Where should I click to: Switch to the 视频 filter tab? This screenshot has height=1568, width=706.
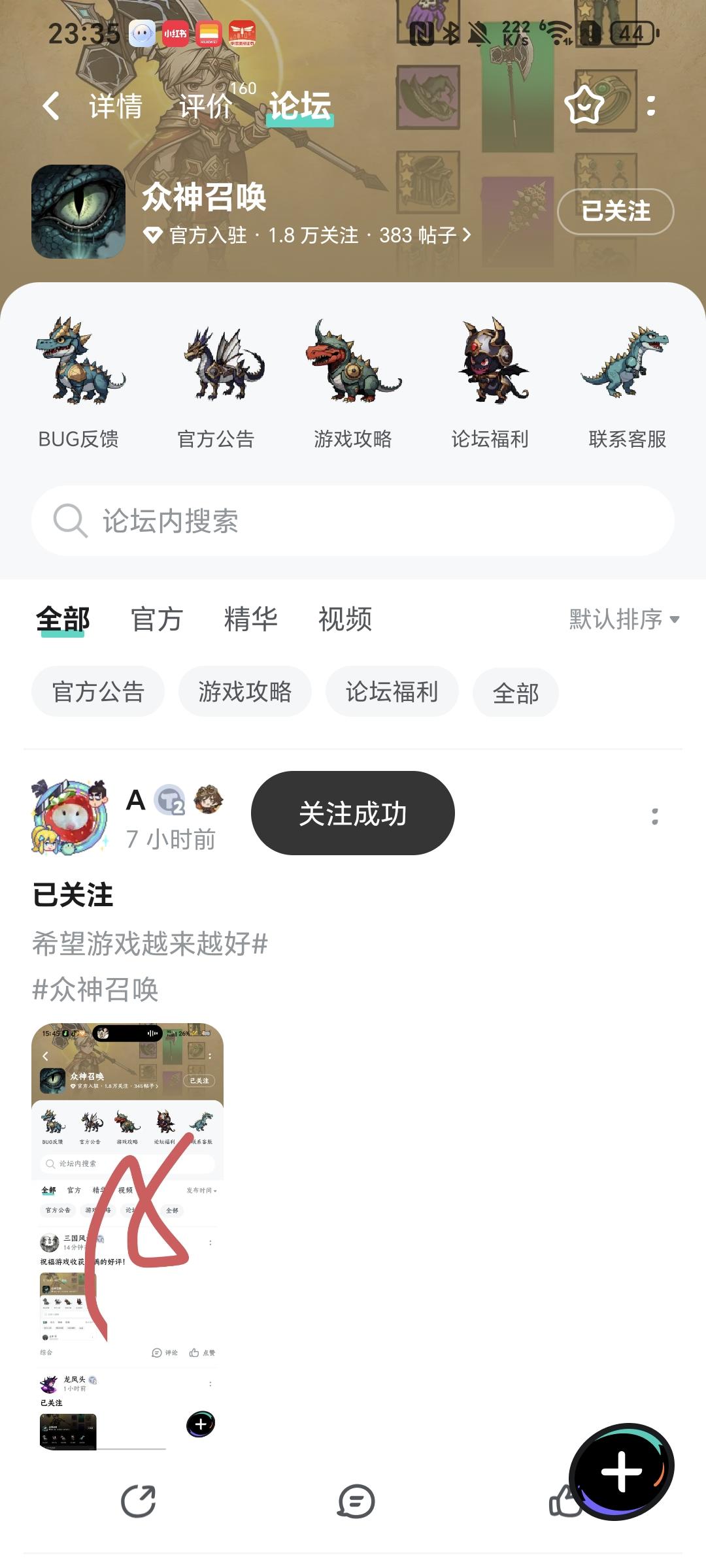[345, 619]
